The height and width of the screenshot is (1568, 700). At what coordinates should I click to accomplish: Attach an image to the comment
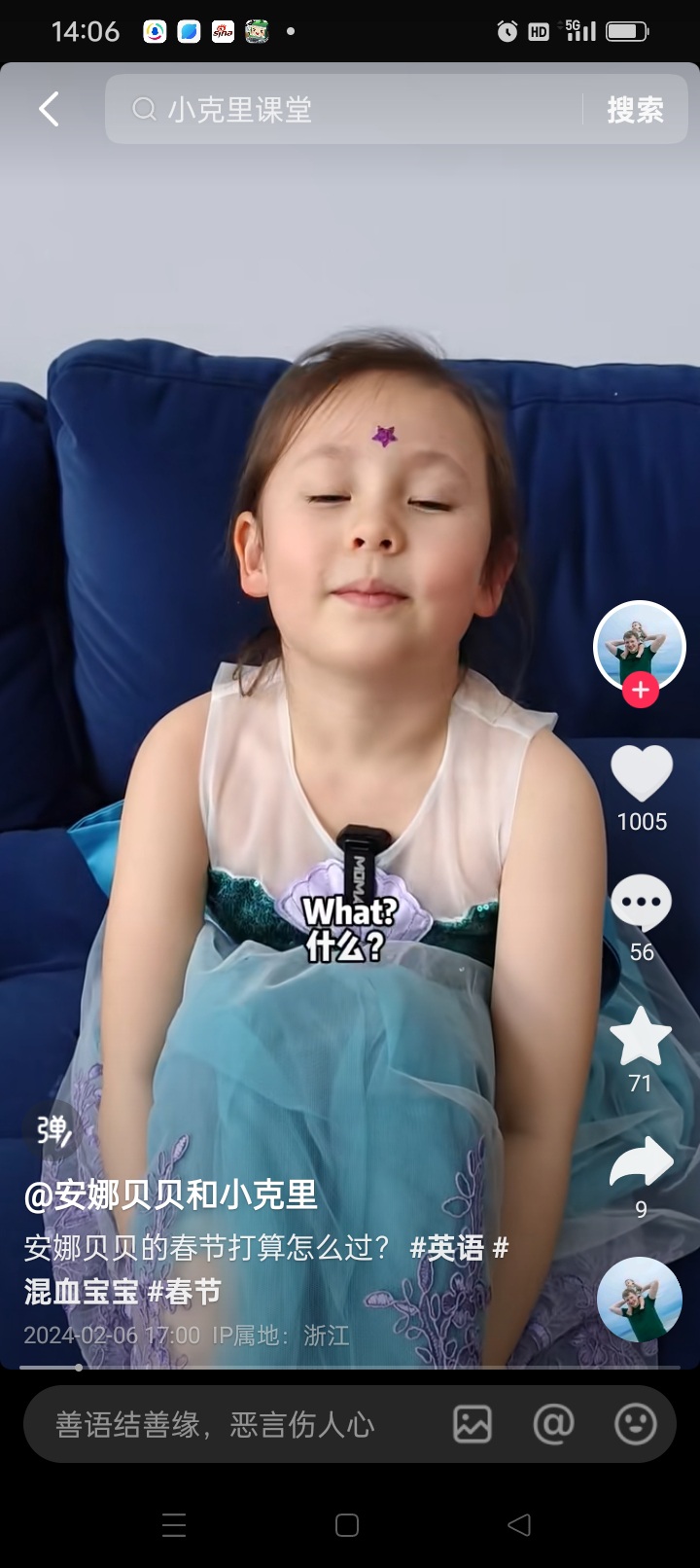pos(472,1425)
